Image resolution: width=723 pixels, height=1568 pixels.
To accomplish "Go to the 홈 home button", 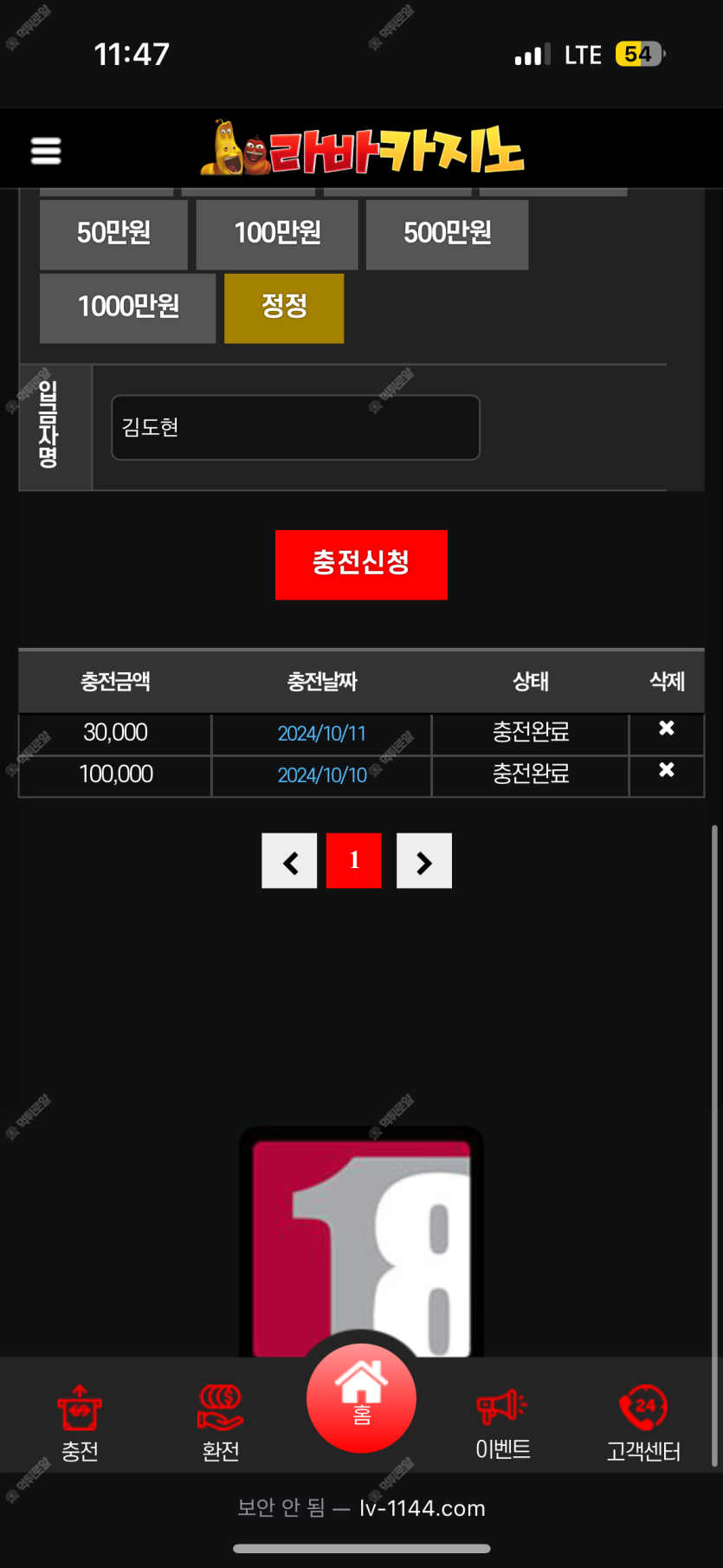I will tap(361, 1398).
